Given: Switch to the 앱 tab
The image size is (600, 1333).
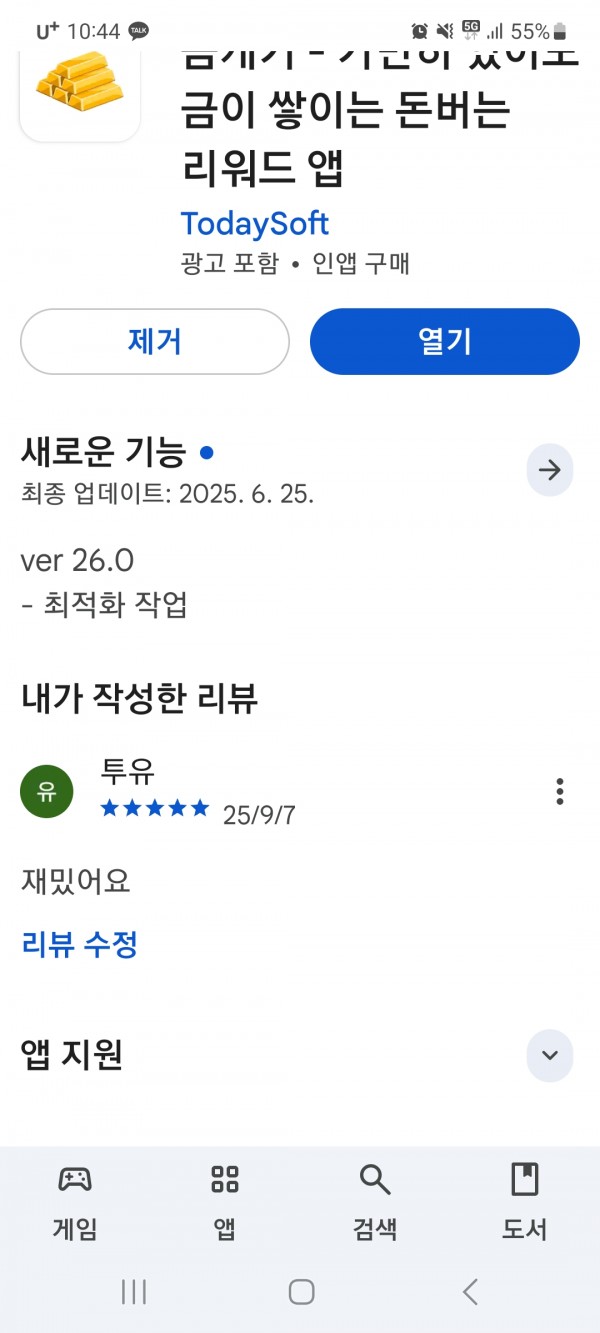Looking at the screenshot, I should pyautogui.click(x=225, y=1203).
